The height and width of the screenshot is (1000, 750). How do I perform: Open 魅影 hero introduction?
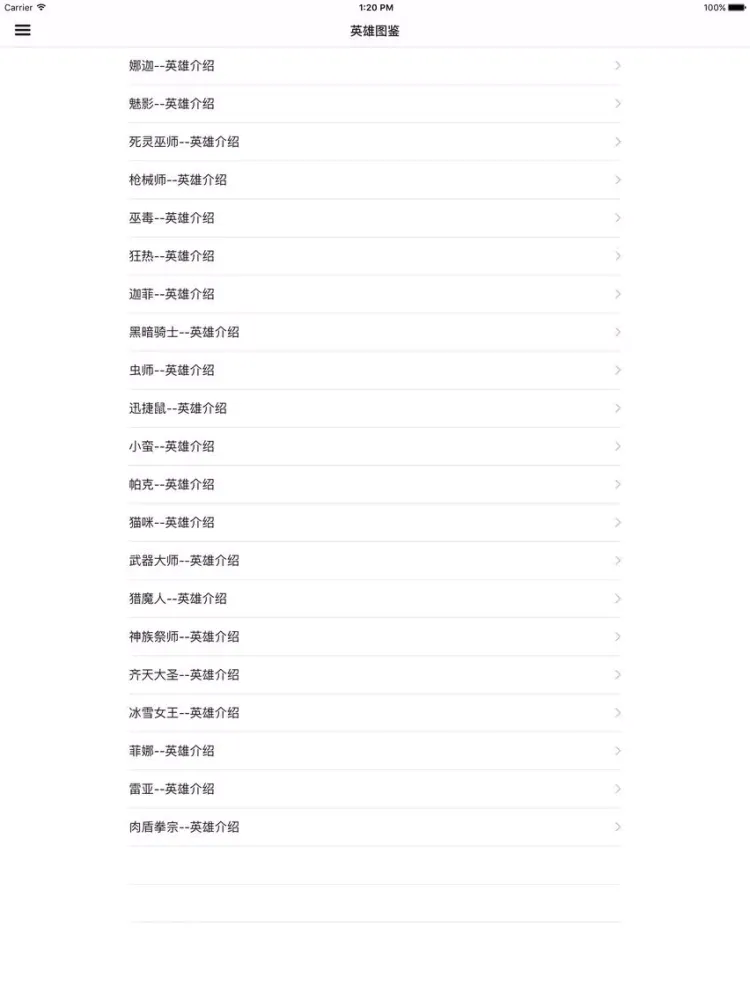click(373, 104)
